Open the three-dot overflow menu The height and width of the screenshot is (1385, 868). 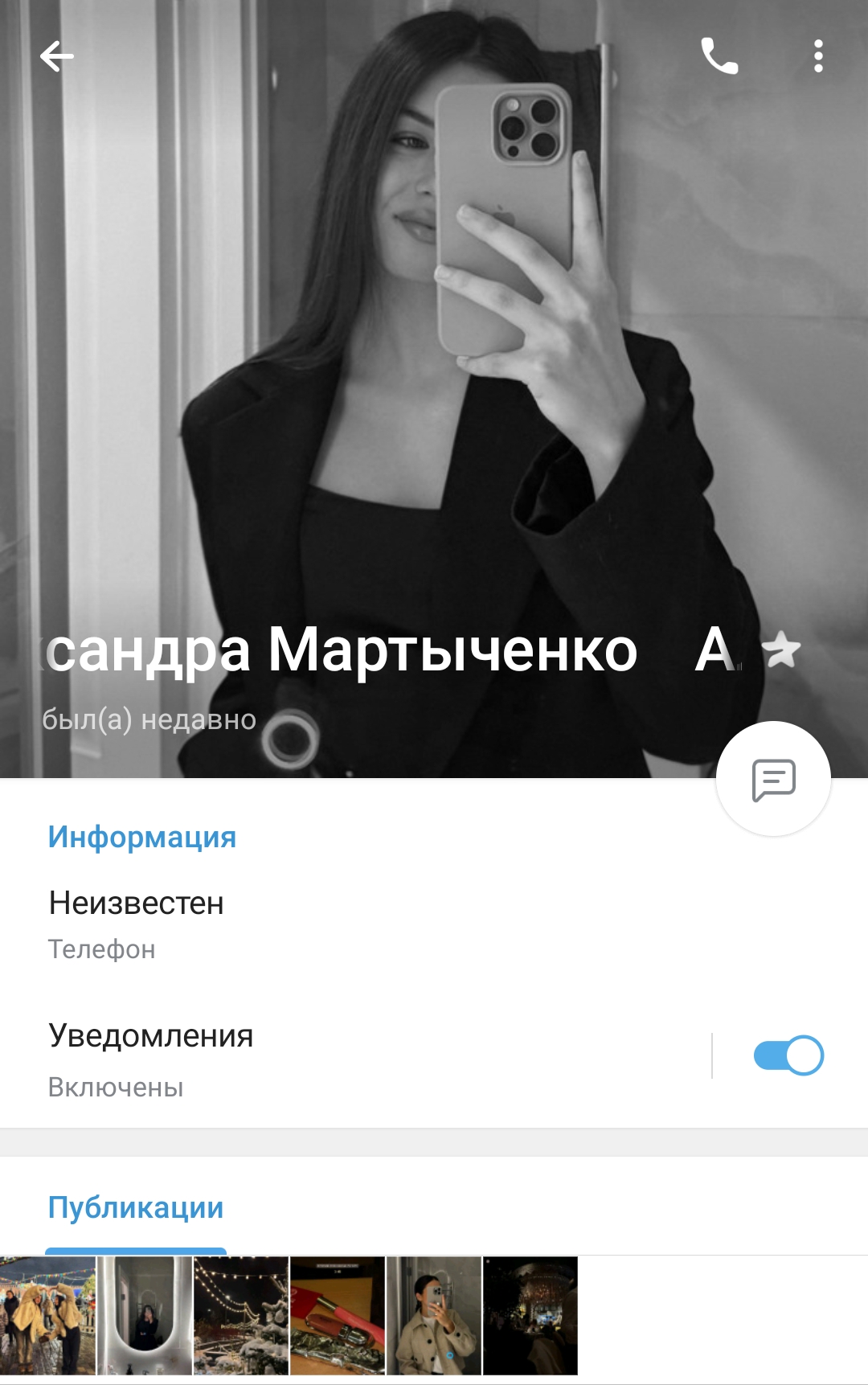[x=818, y=56]
